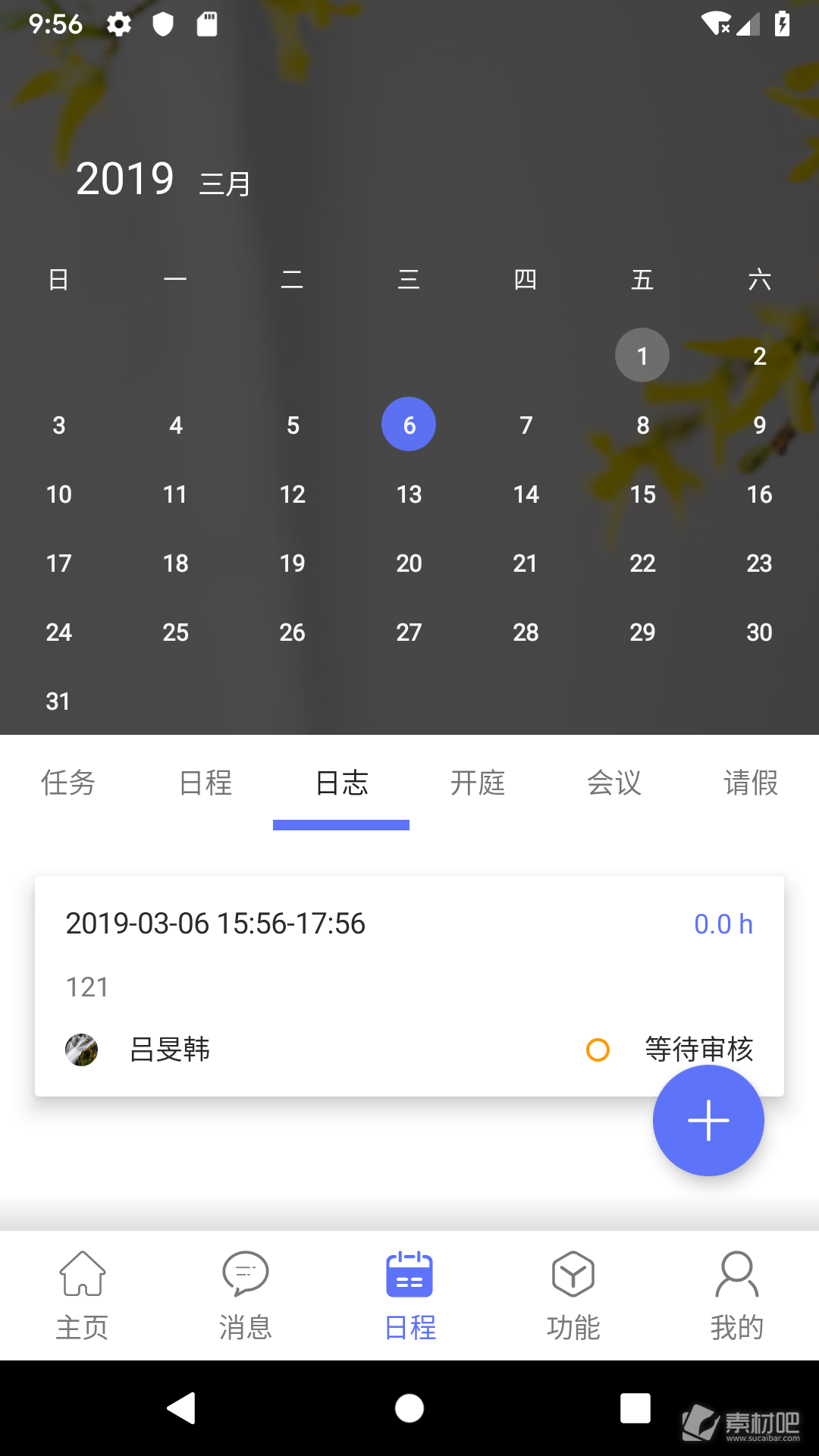819x1456 pixels.
Task: Switch to the 日程 top tab
Action: point(205,783)
